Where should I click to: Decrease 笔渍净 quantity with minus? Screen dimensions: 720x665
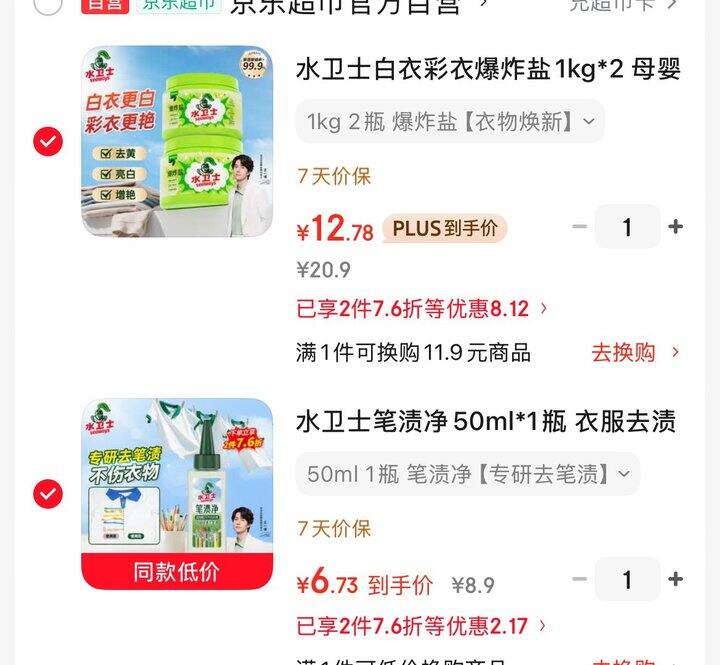coord(579,579)
